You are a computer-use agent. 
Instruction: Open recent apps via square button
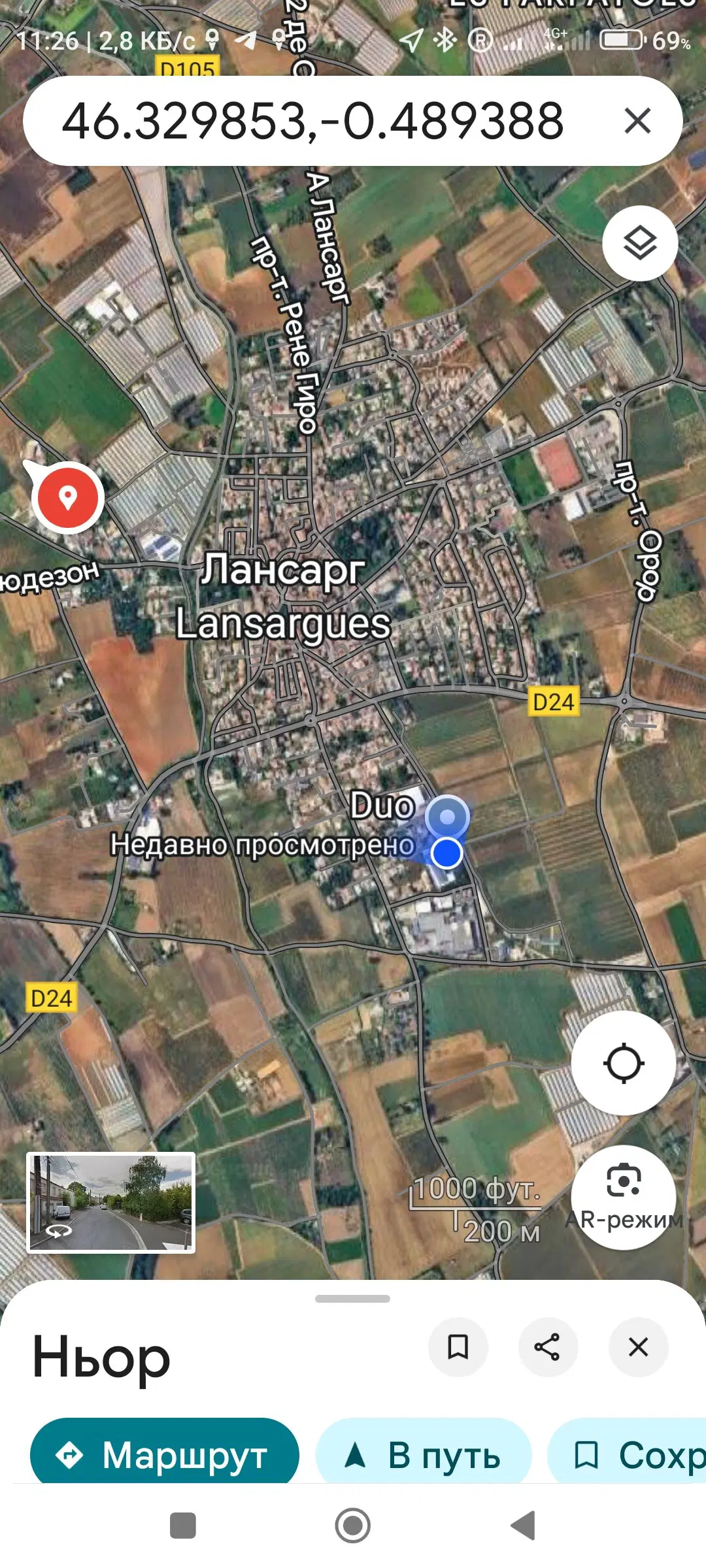[183, 1526]
